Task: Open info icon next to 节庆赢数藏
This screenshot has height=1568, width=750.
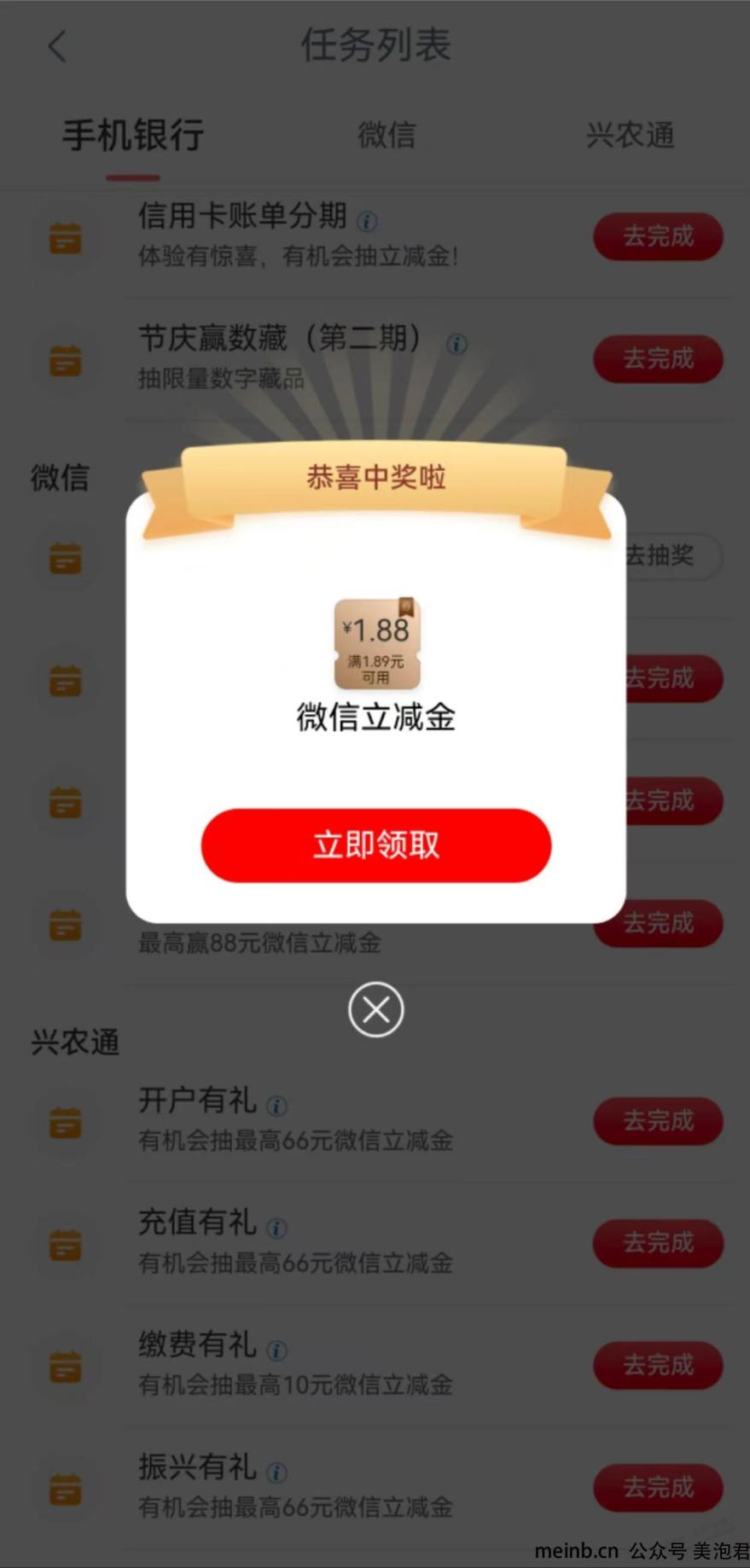Action: point(456,344)
